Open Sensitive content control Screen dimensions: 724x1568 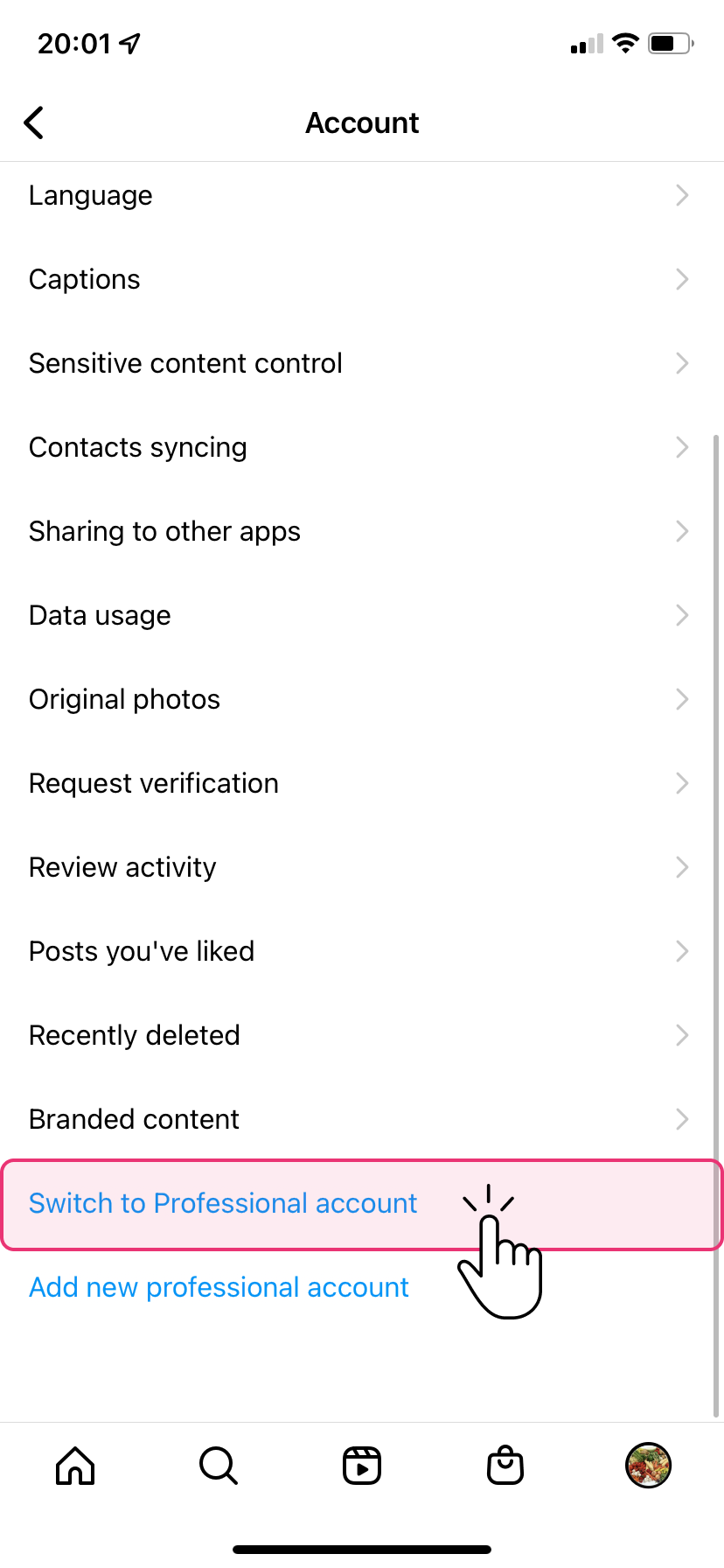(362, 363)
